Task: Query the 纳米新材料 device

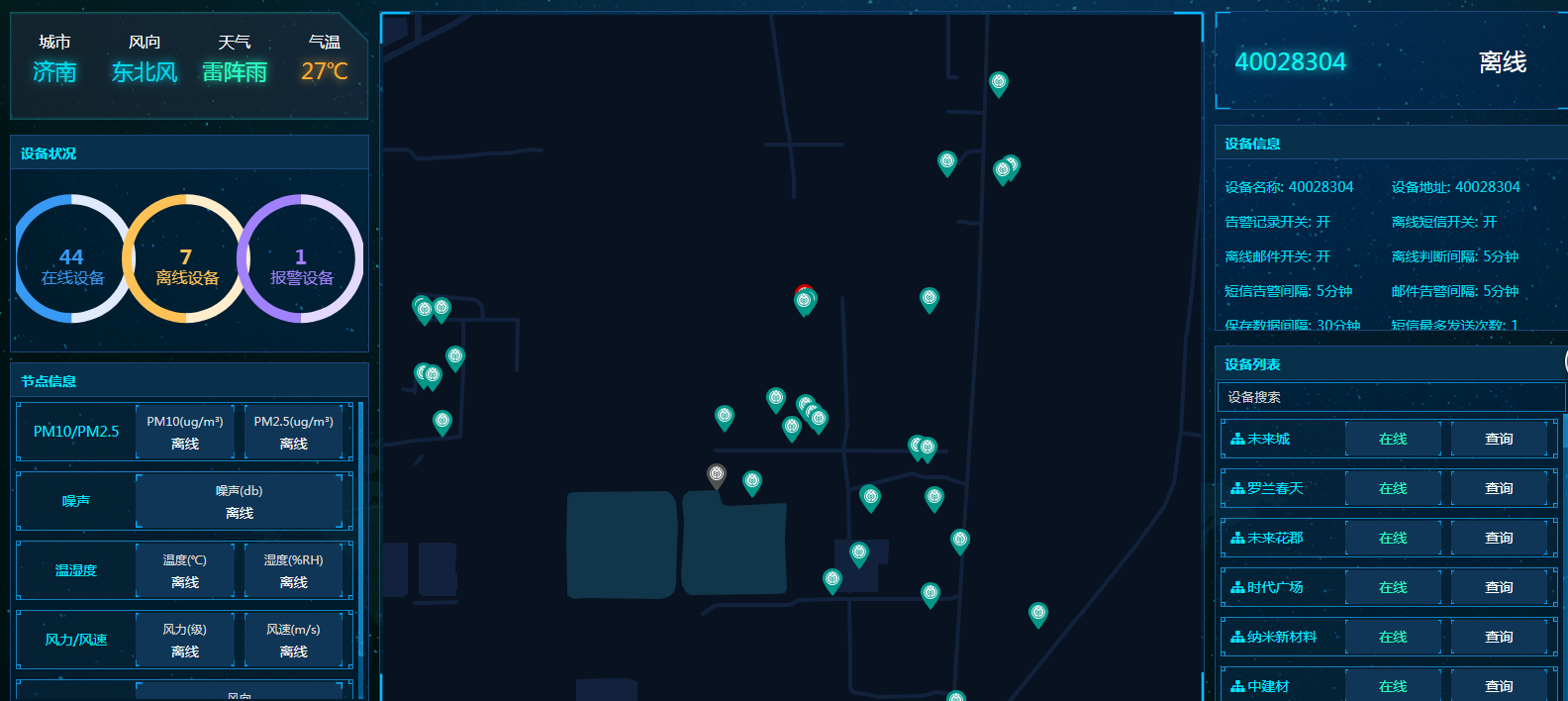Action: click(x=1499, y=637)
